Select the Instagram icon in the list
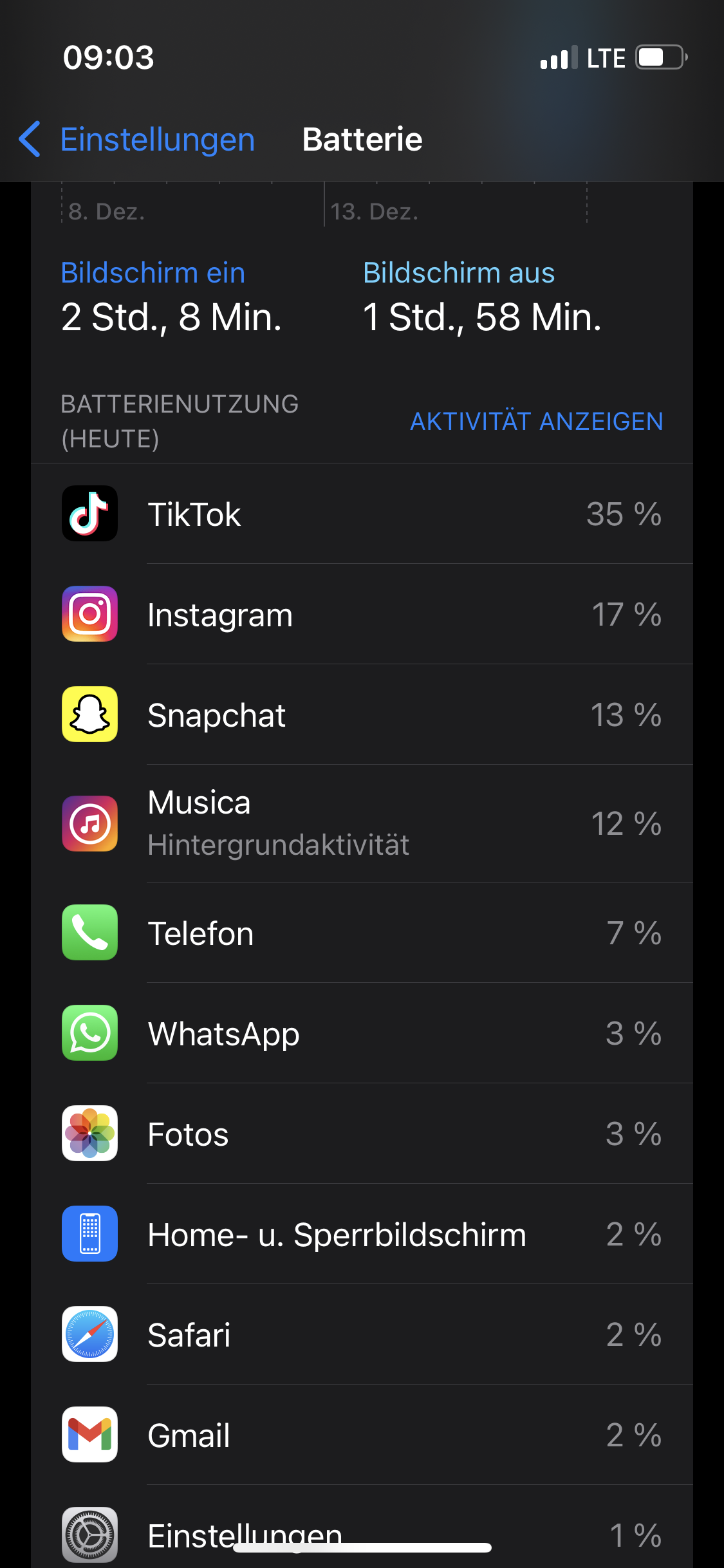 coord(89,613)
